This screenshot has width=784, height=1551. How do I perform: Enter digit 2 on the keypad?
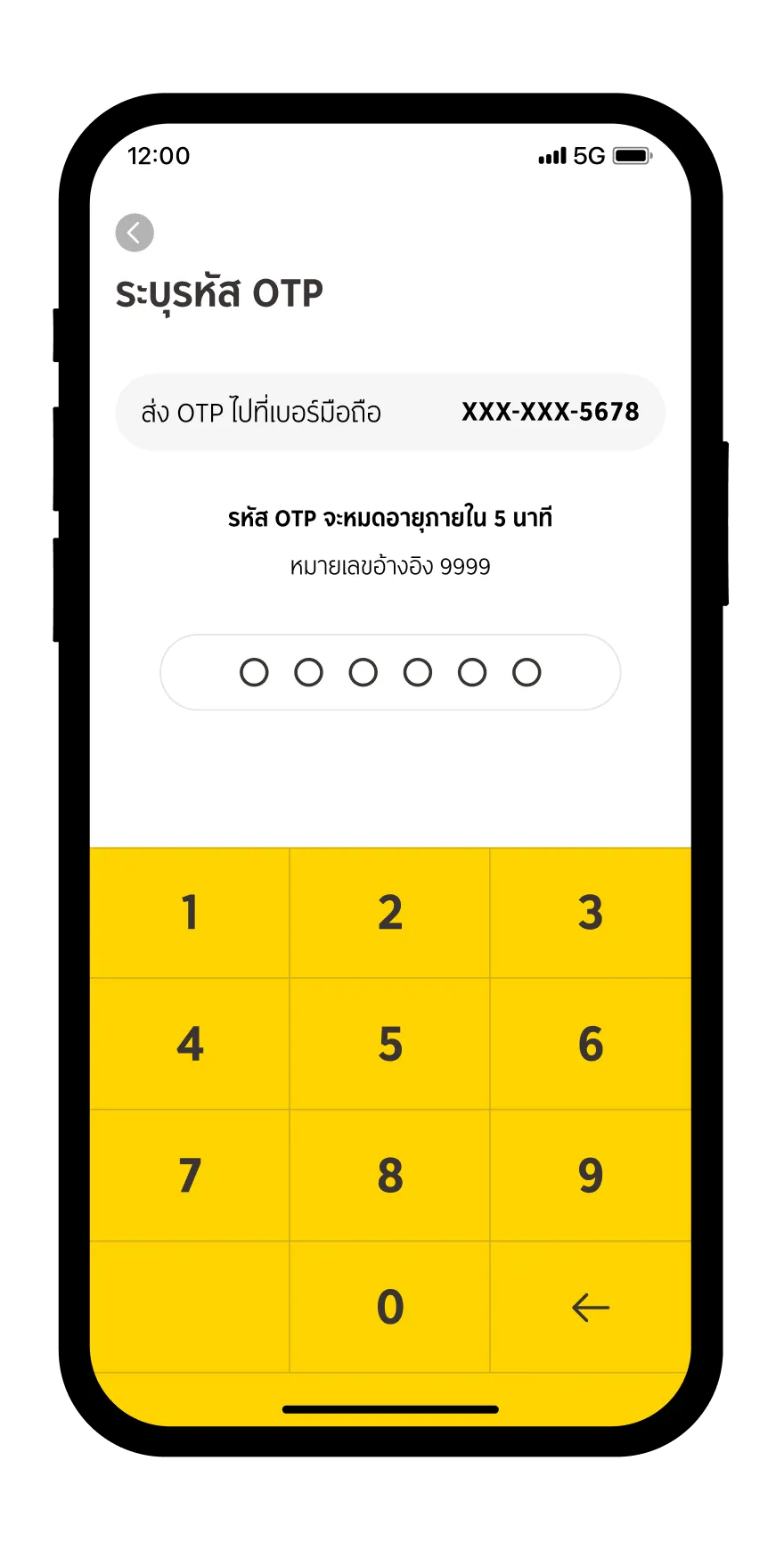pos(390,913)
